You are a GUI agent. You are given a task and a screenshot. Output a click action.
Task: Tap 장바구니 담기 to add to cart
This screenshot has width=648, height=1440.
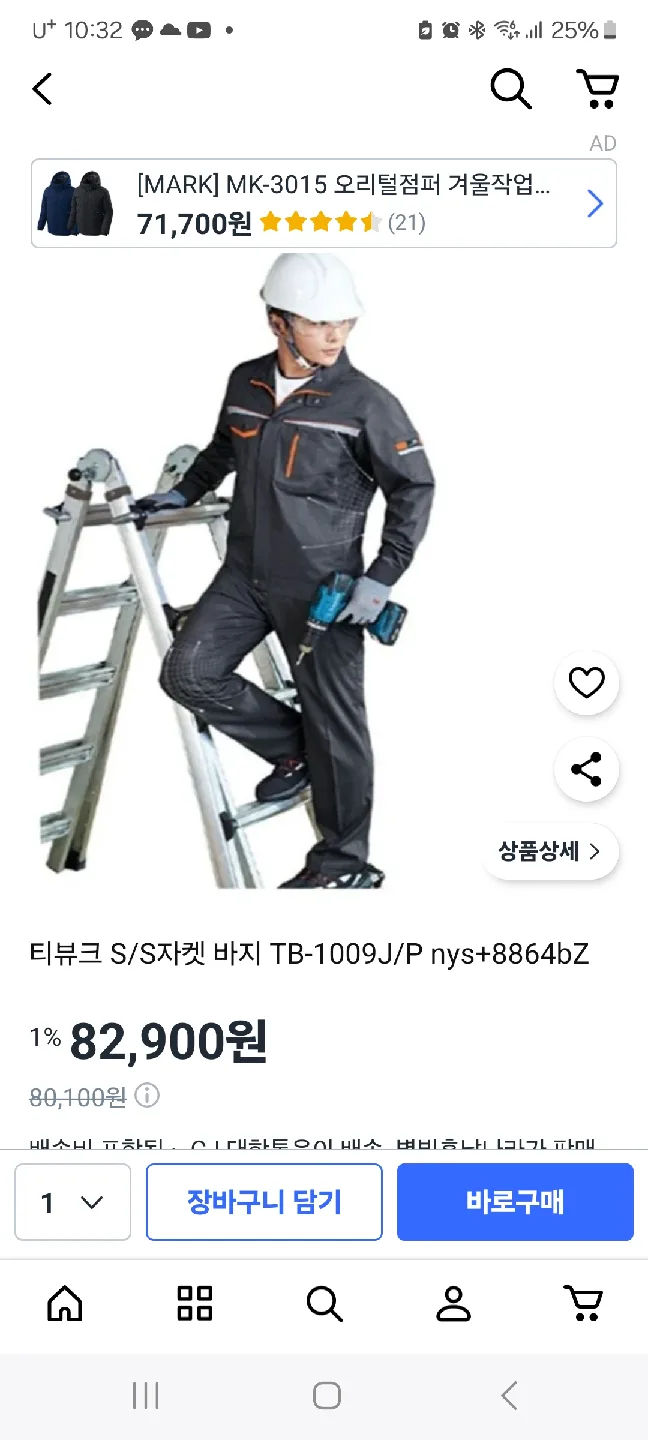[264, 1202]
